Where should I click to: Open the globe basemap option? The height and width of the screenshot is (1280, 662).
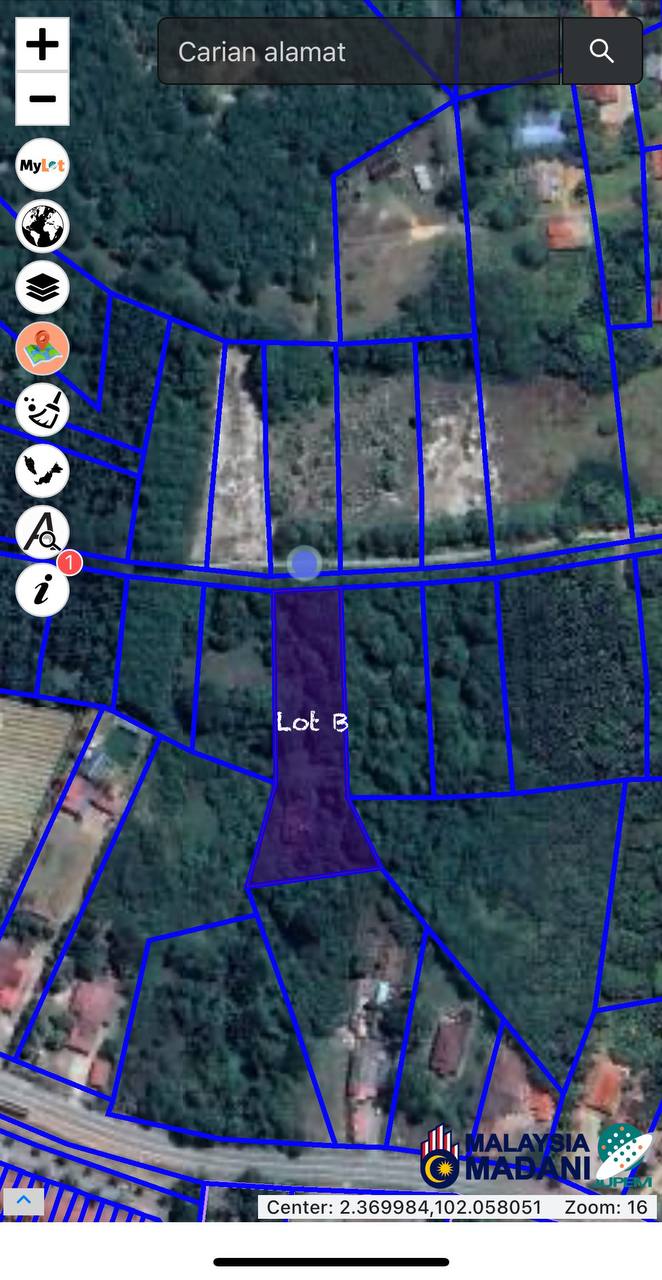tap(42, 226)
